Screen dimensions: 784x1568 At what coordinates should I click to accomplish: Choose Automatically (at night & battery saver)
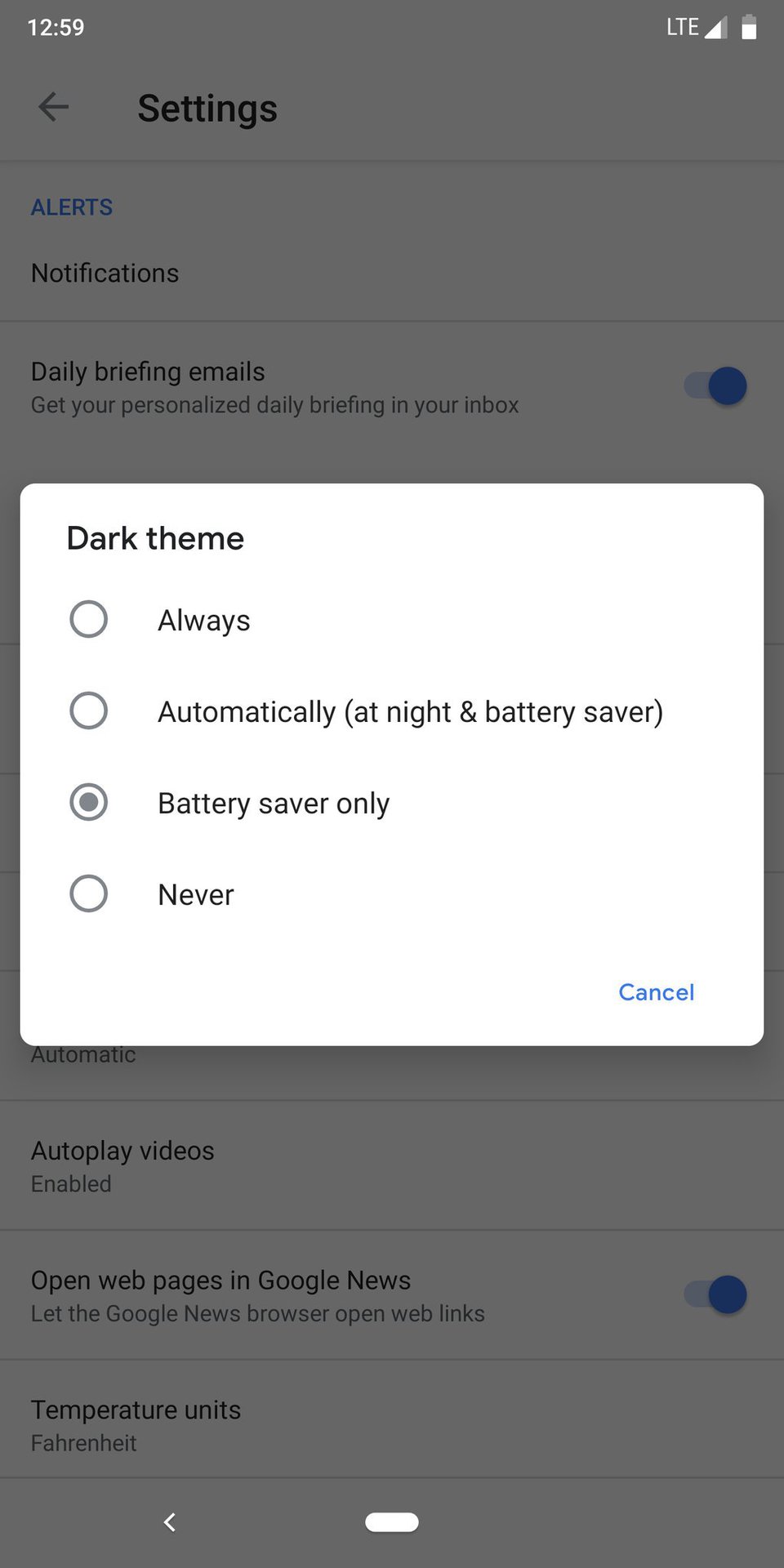point(88,710)
